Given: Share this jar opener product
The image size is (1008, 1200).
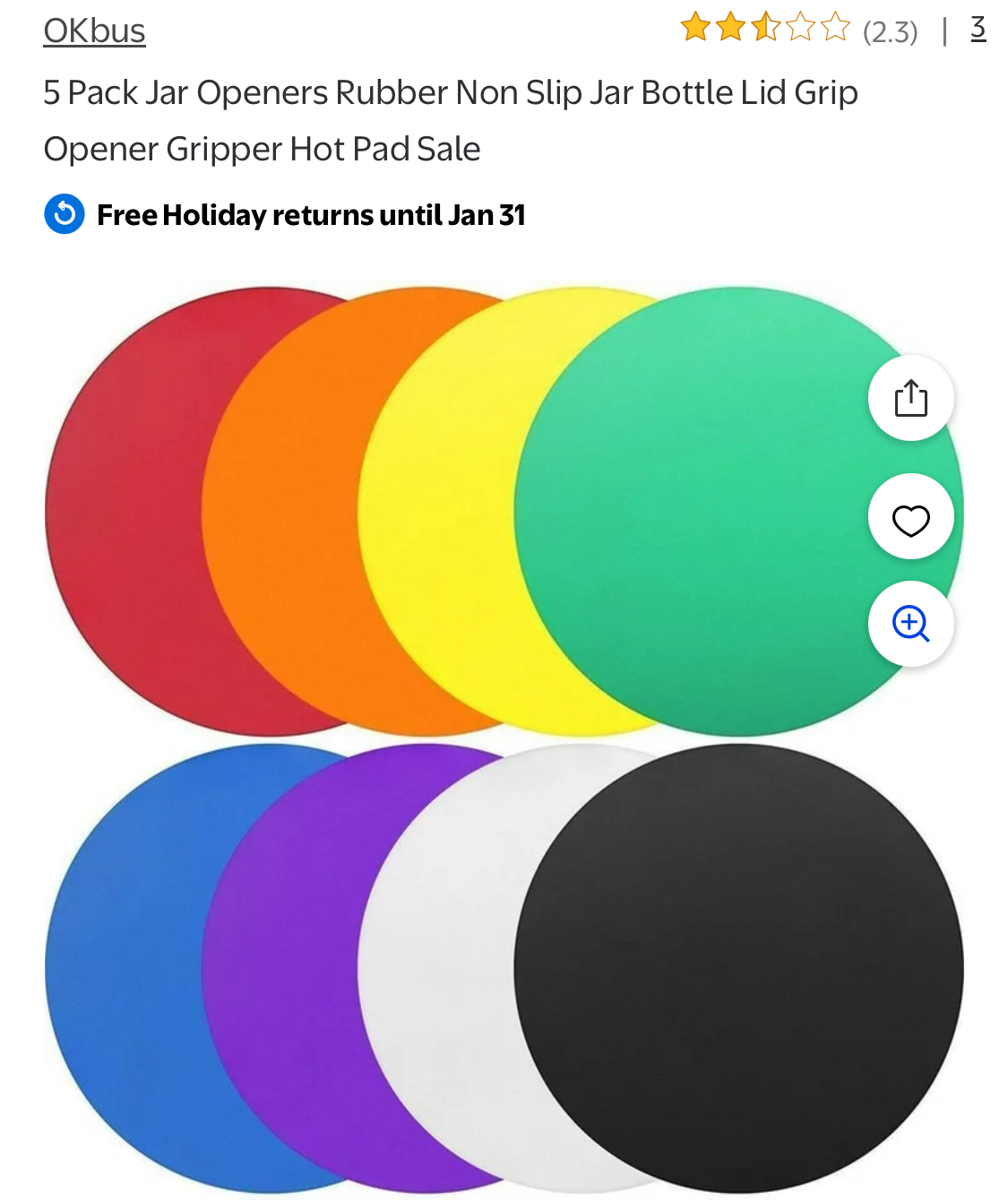Looking at the screenshot, I should coord(910,398).
